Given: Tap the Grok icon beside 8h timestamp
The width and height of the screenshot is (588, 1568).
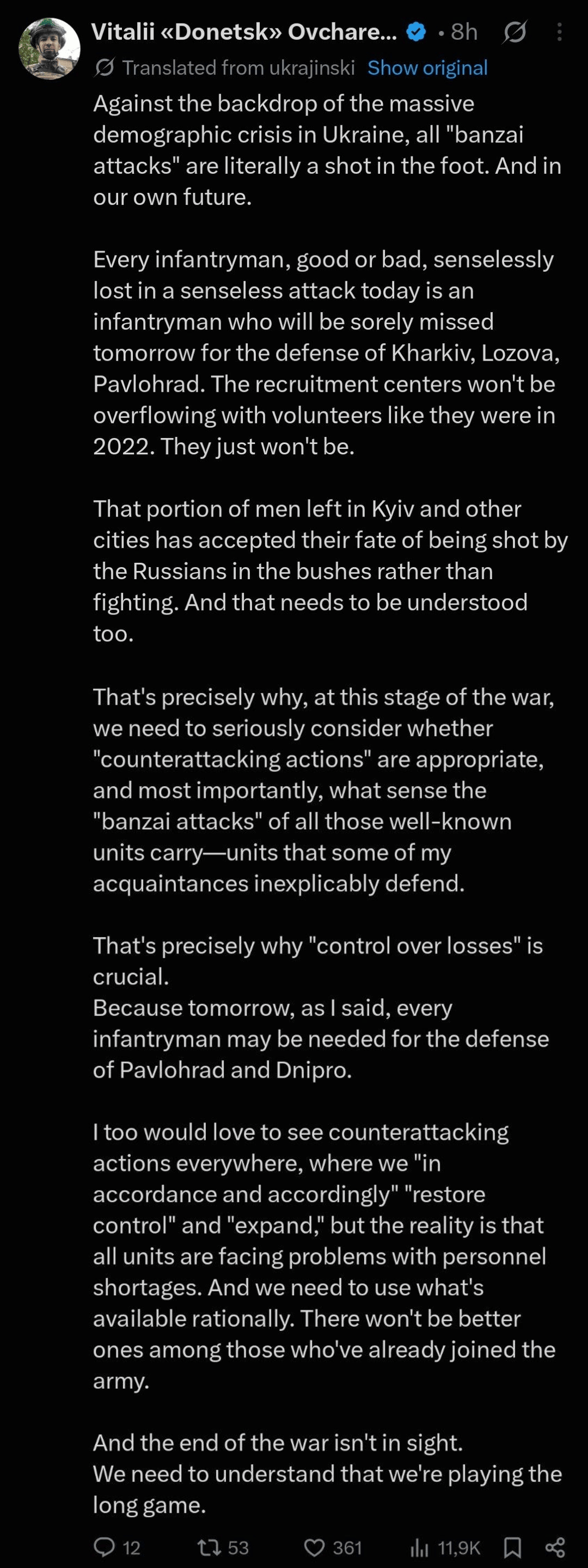Looking at the screenshot, I should coord(514,32).
